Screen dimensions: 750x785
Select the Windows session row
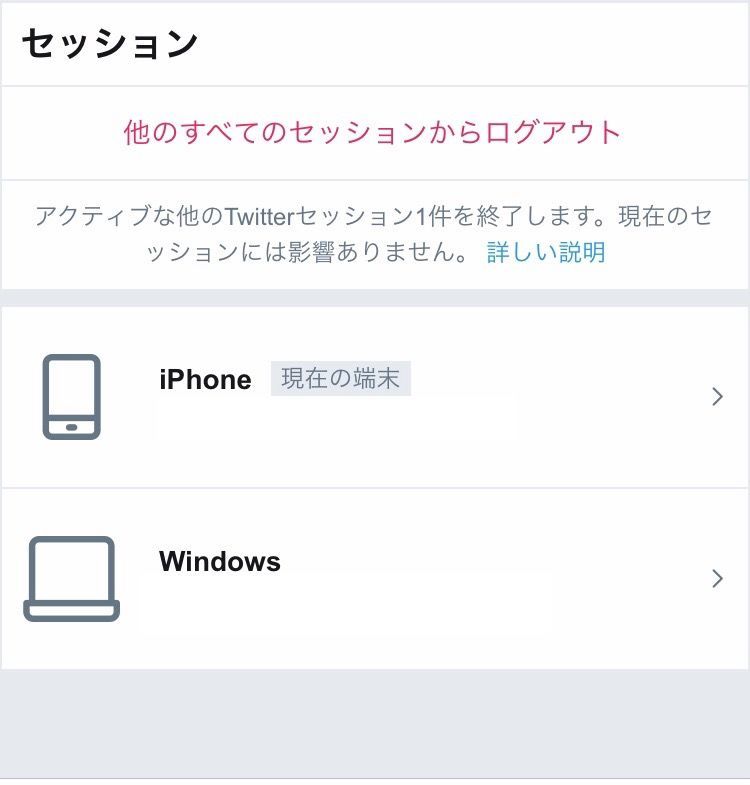(x=375, y=579)
